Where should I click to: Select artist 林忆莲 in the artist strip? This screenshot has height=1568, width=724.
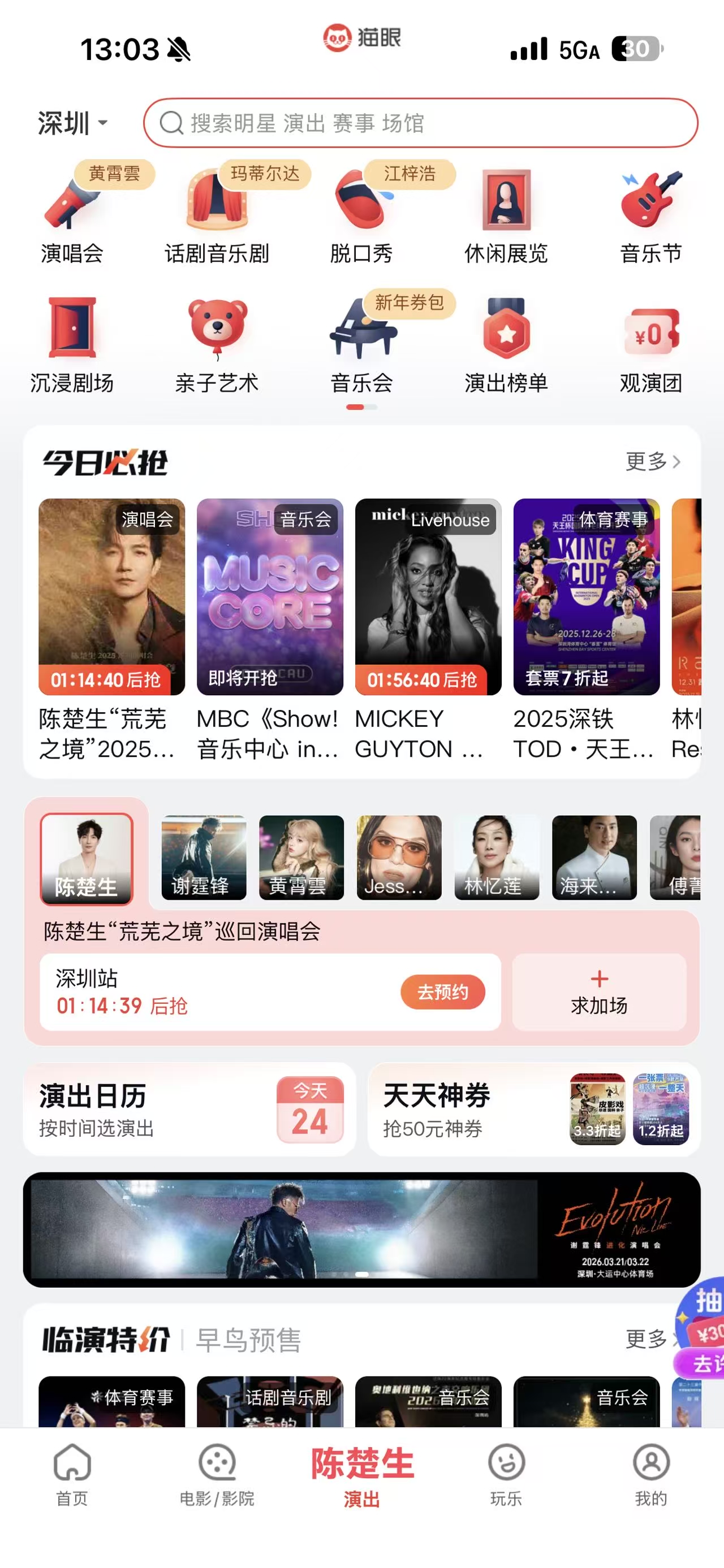pyautogui.click(x=496, y=858)
